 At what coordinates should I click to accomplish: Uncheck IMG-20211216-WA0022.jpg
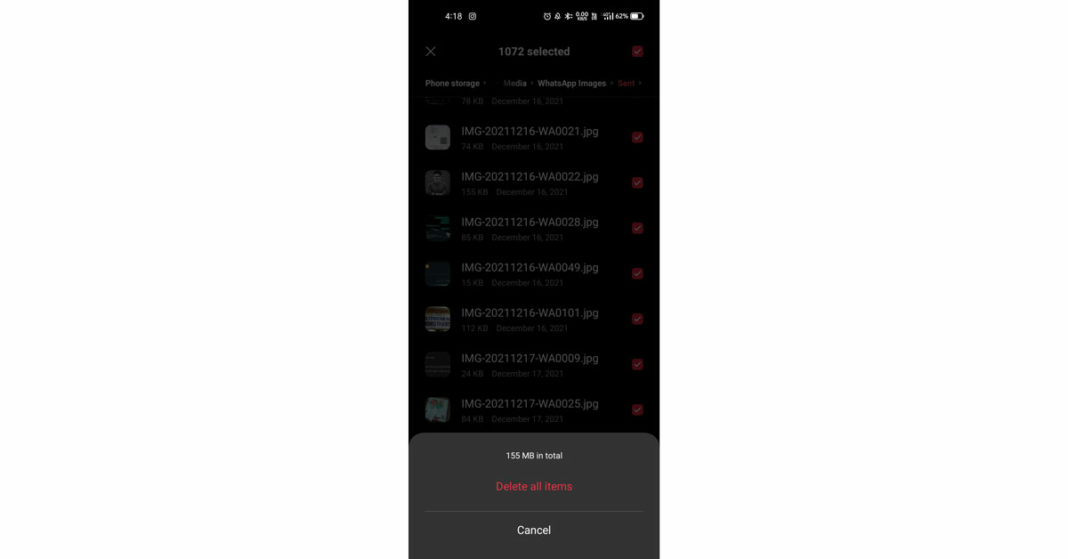[637, 183]
